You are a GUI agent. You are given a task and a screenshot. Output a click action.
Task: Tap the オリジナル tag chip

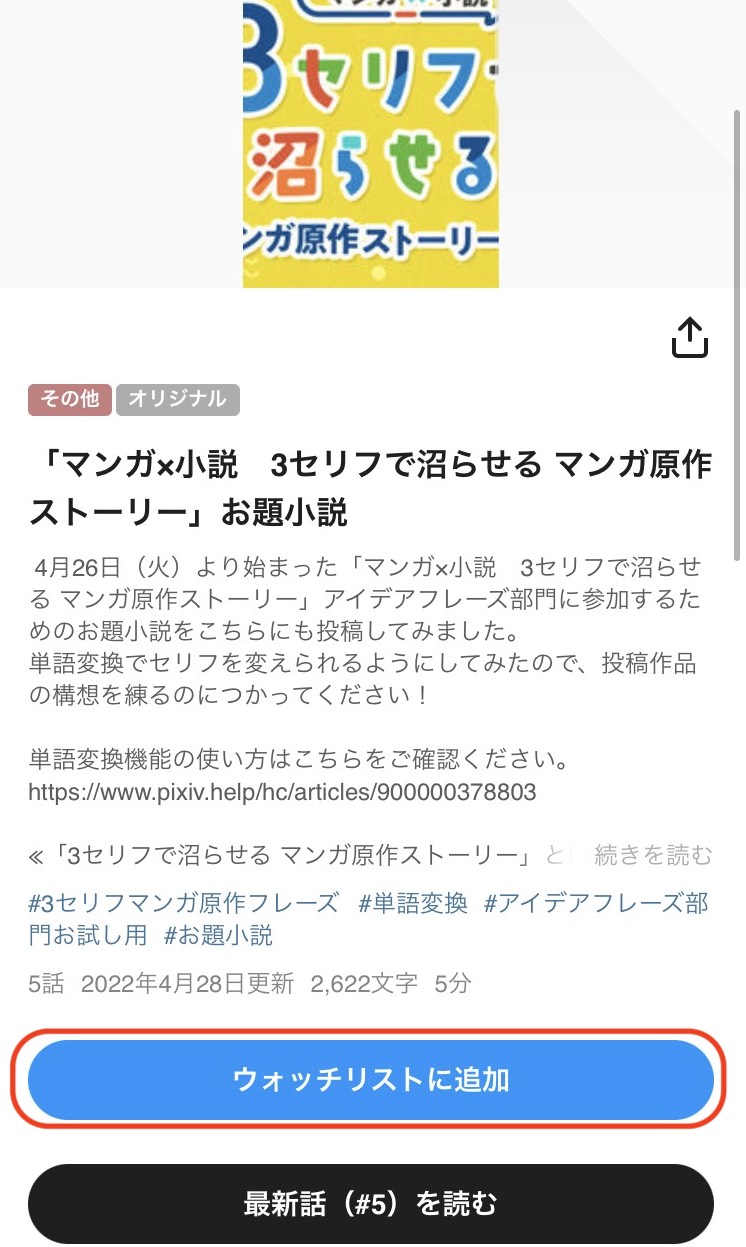coord(177,399)
